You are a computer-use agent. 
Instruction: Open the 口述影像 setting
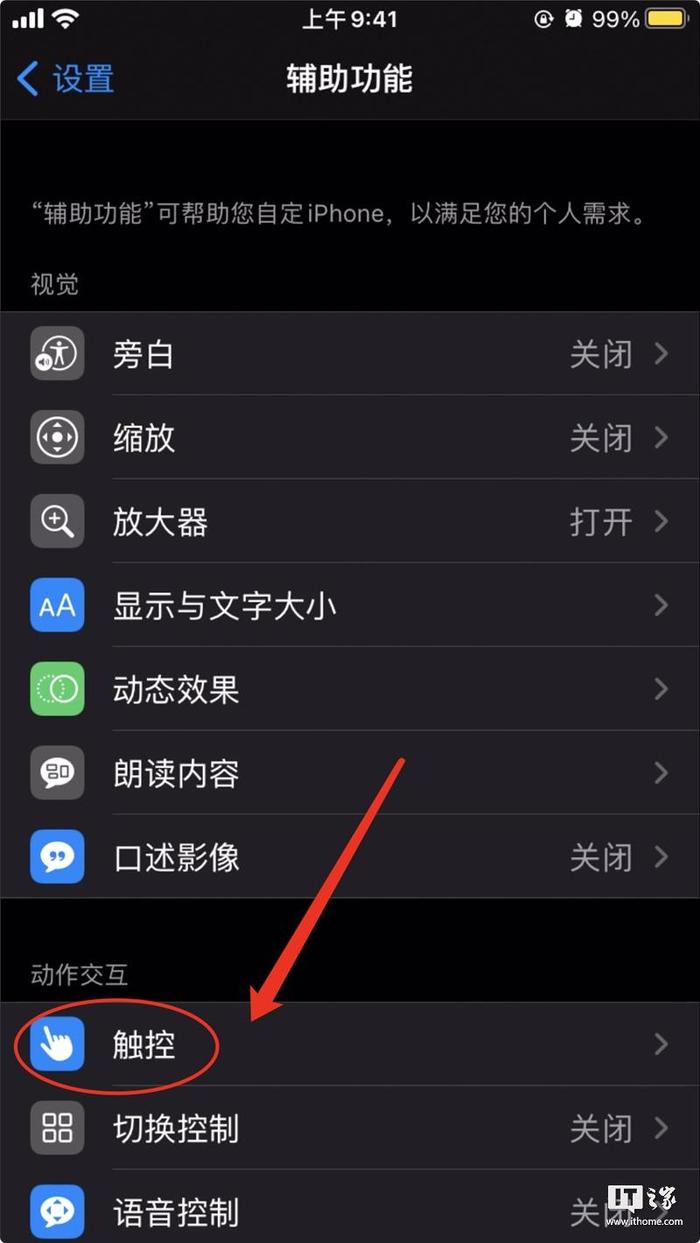tap(350, 858)
